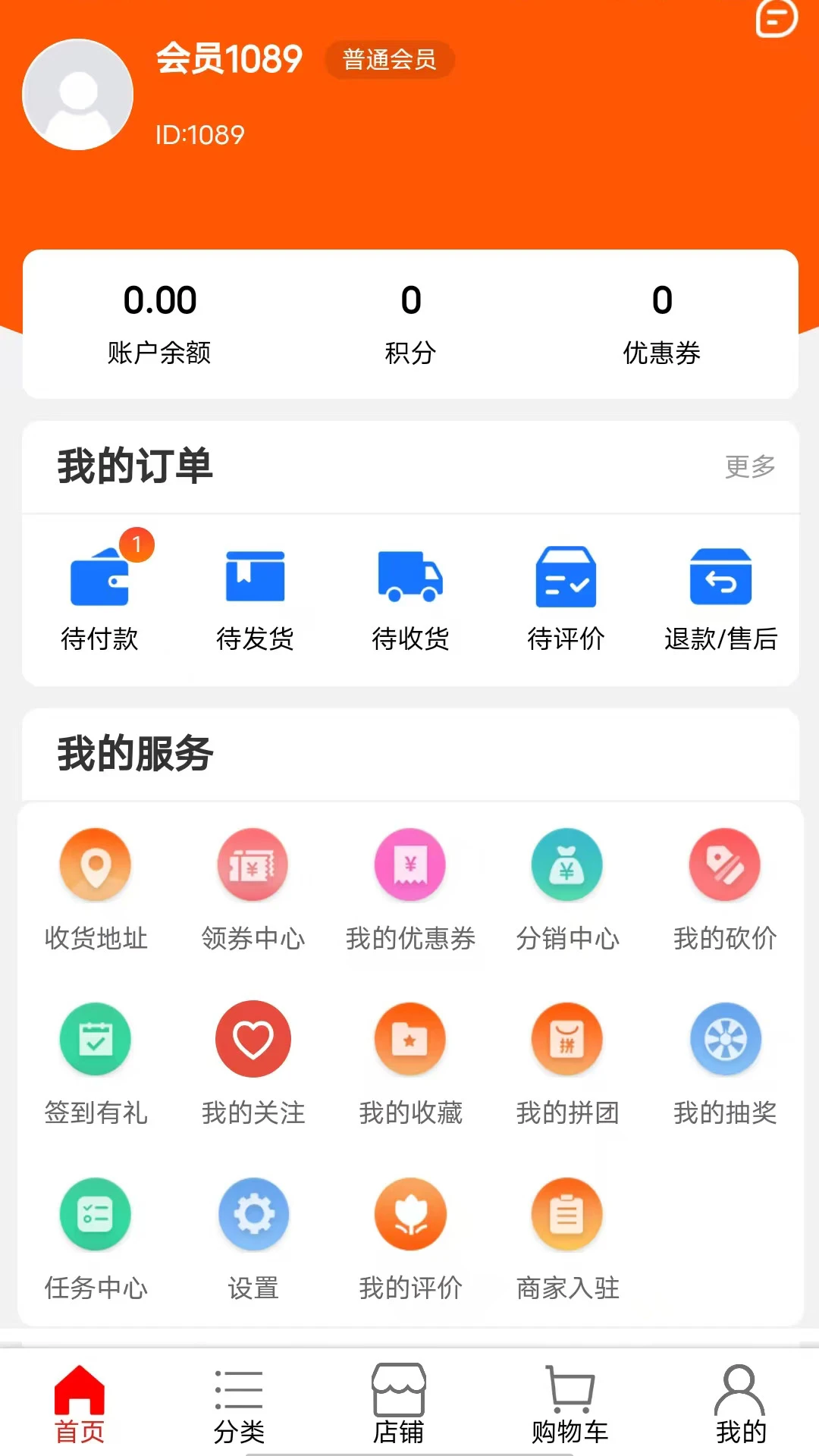Image resolution: width=819 pixels, height=1456 pixels.
Task: Open the 分销中心 distribution center icon
Action: 567,864
